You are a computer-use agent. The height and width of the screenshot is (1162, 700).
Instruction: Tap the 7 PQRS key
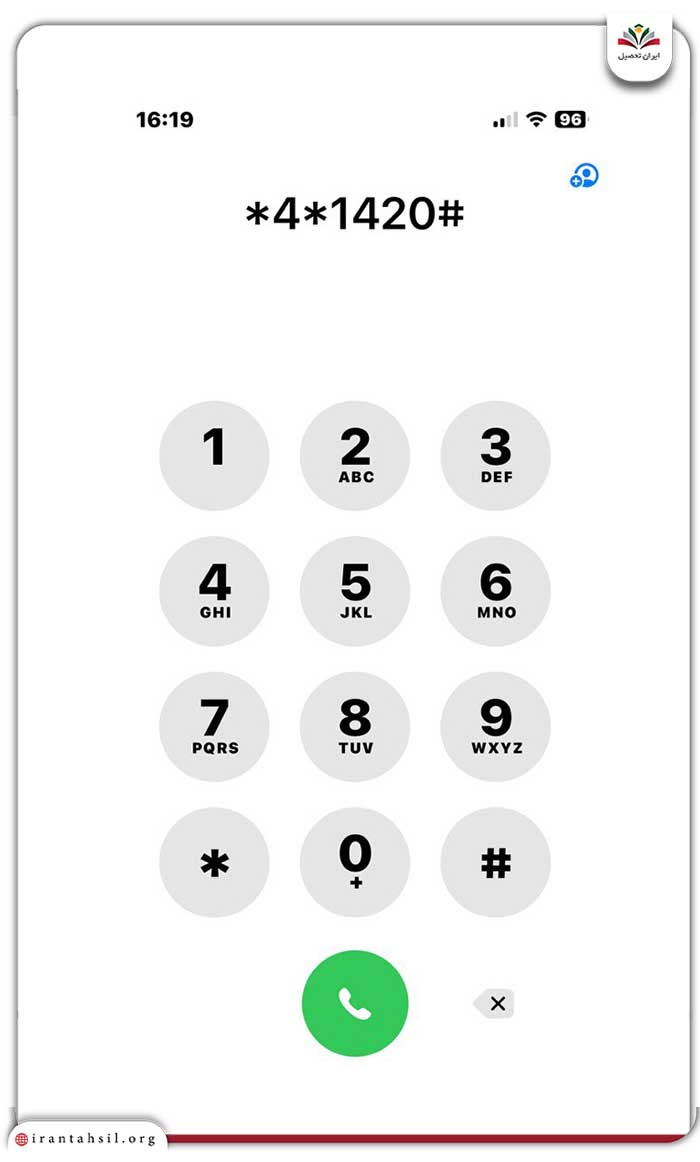pyautogui.click(x=214, y=726)
